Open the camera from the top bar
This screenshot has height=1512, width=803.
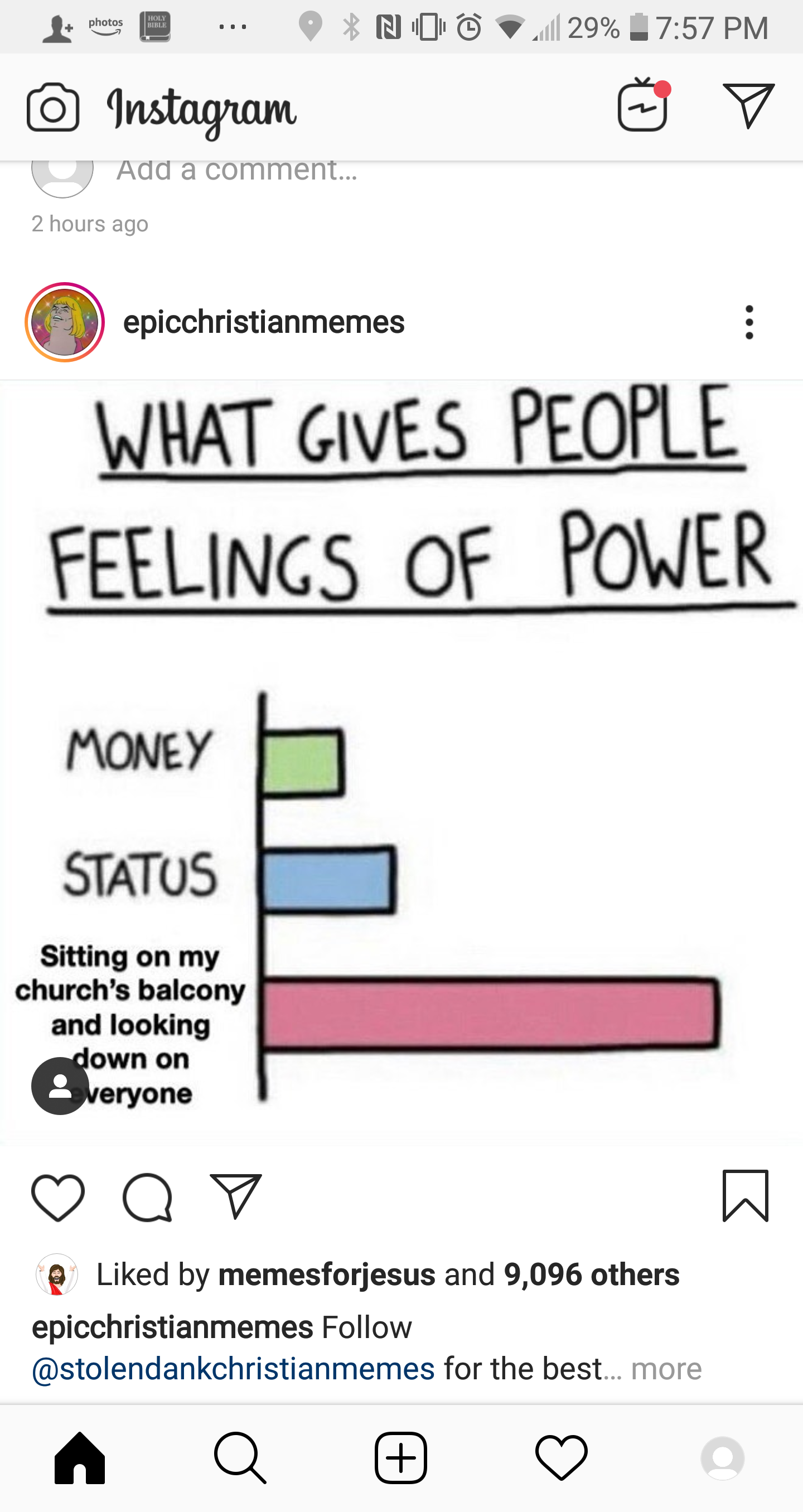pos(53,108)
